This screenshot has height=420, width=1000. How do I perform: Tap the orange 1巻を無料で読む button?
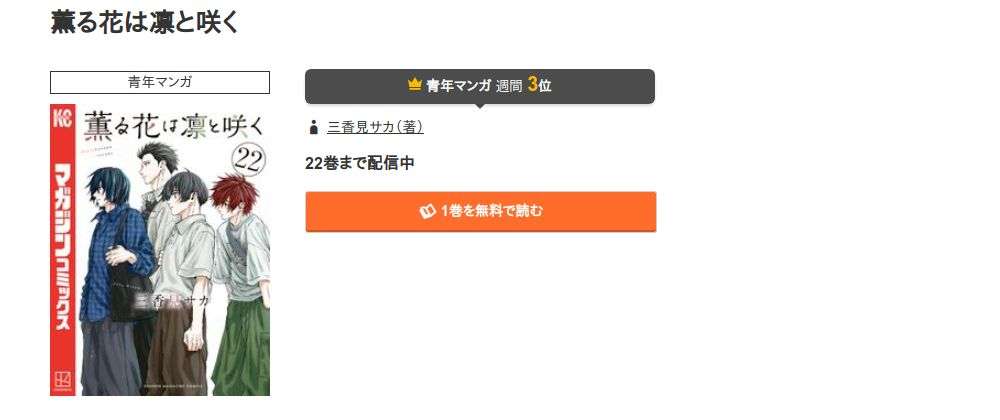[x=480, y=211]
